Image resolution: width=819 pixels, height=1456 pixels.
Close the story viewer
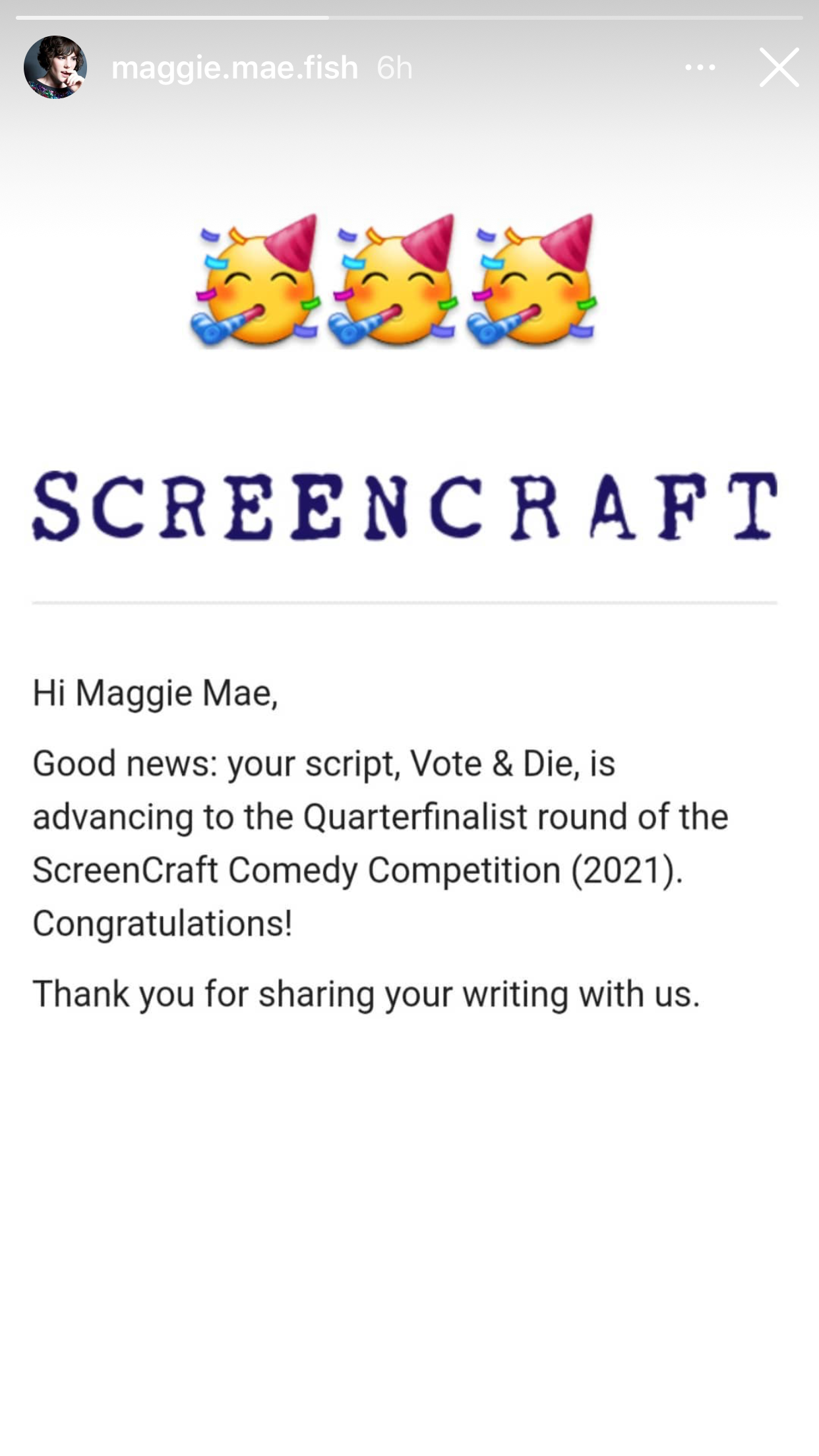pyautogui.click(x=779, y=67)
